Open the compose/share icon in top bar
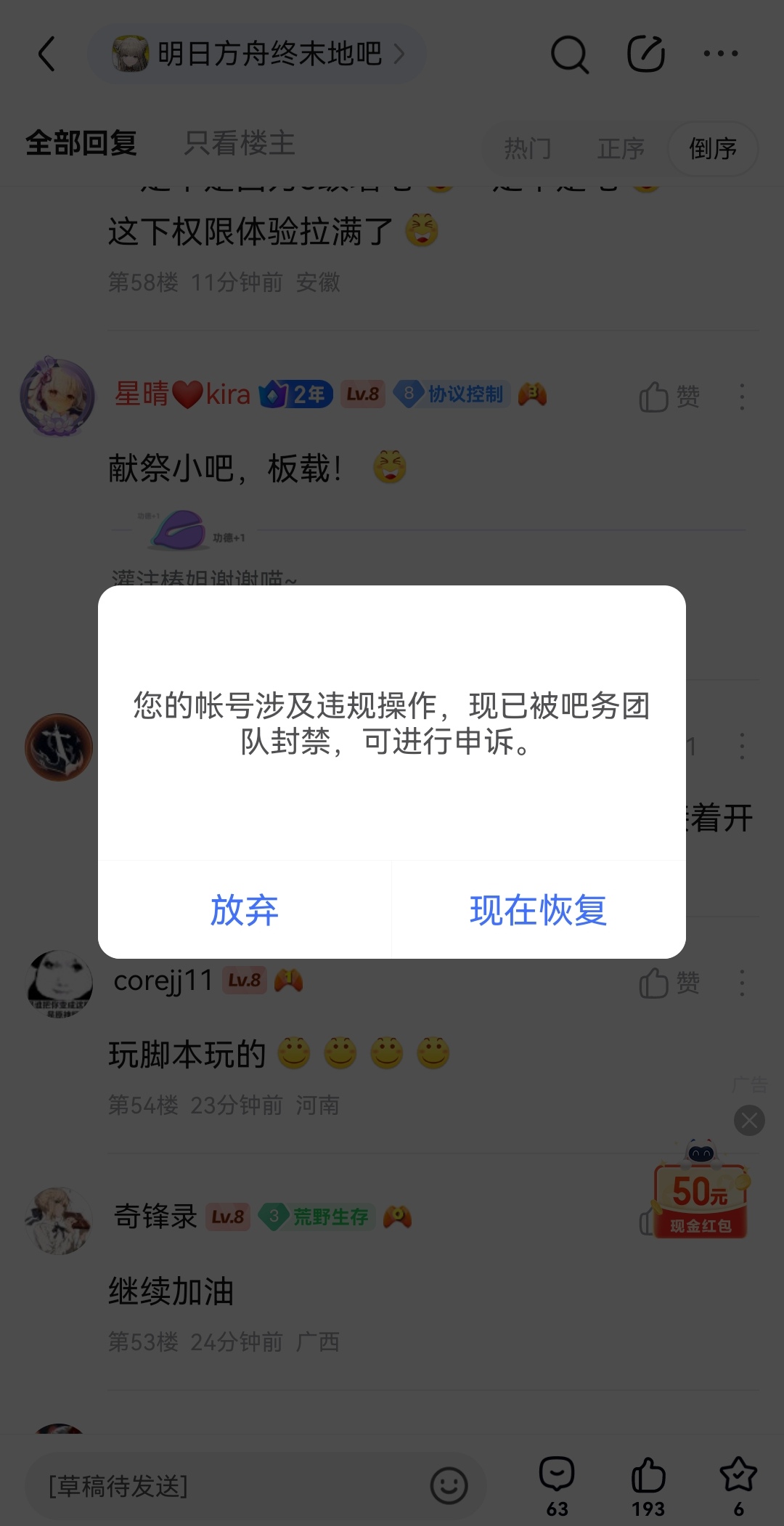This screenshot has height=1526, width=784. tap(645, 54)
